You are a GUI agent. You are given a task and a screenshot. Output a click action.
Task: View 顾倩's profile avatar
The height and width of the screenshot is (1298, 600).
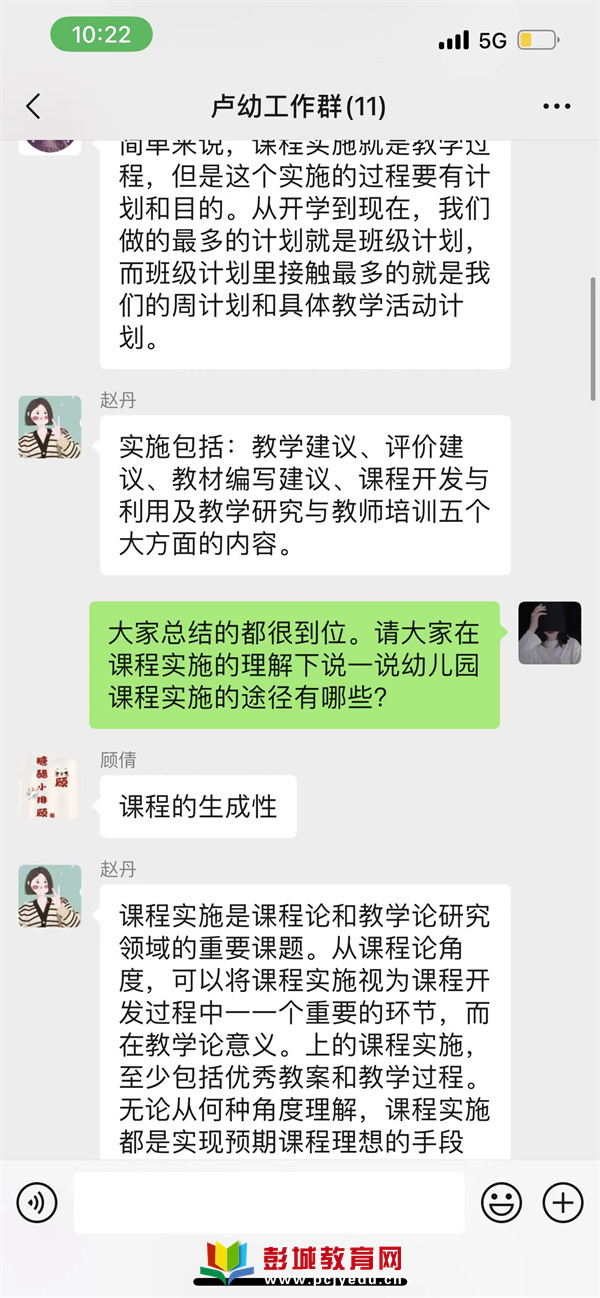point(50,787)
